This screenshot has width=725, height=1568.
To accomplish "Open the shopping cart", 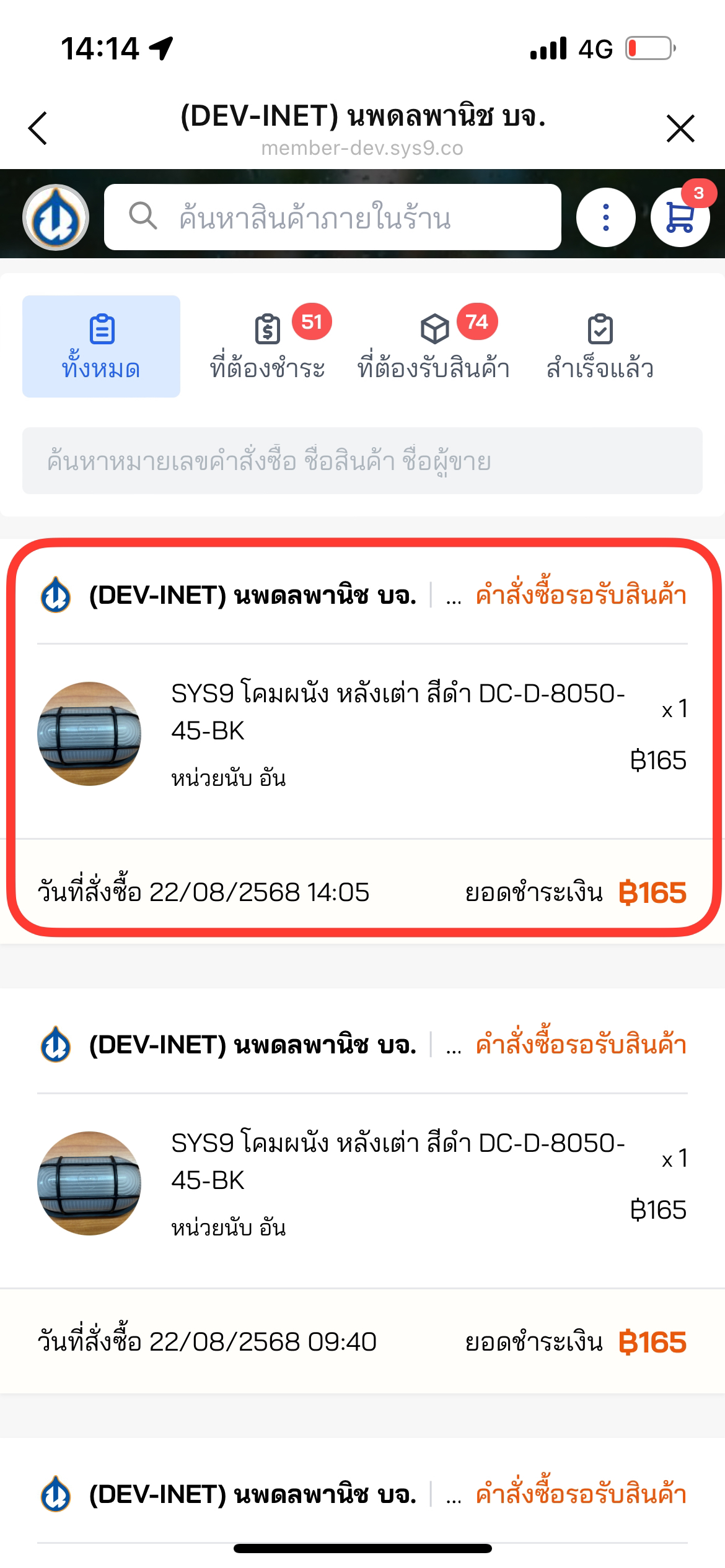I will pos(680,217).
